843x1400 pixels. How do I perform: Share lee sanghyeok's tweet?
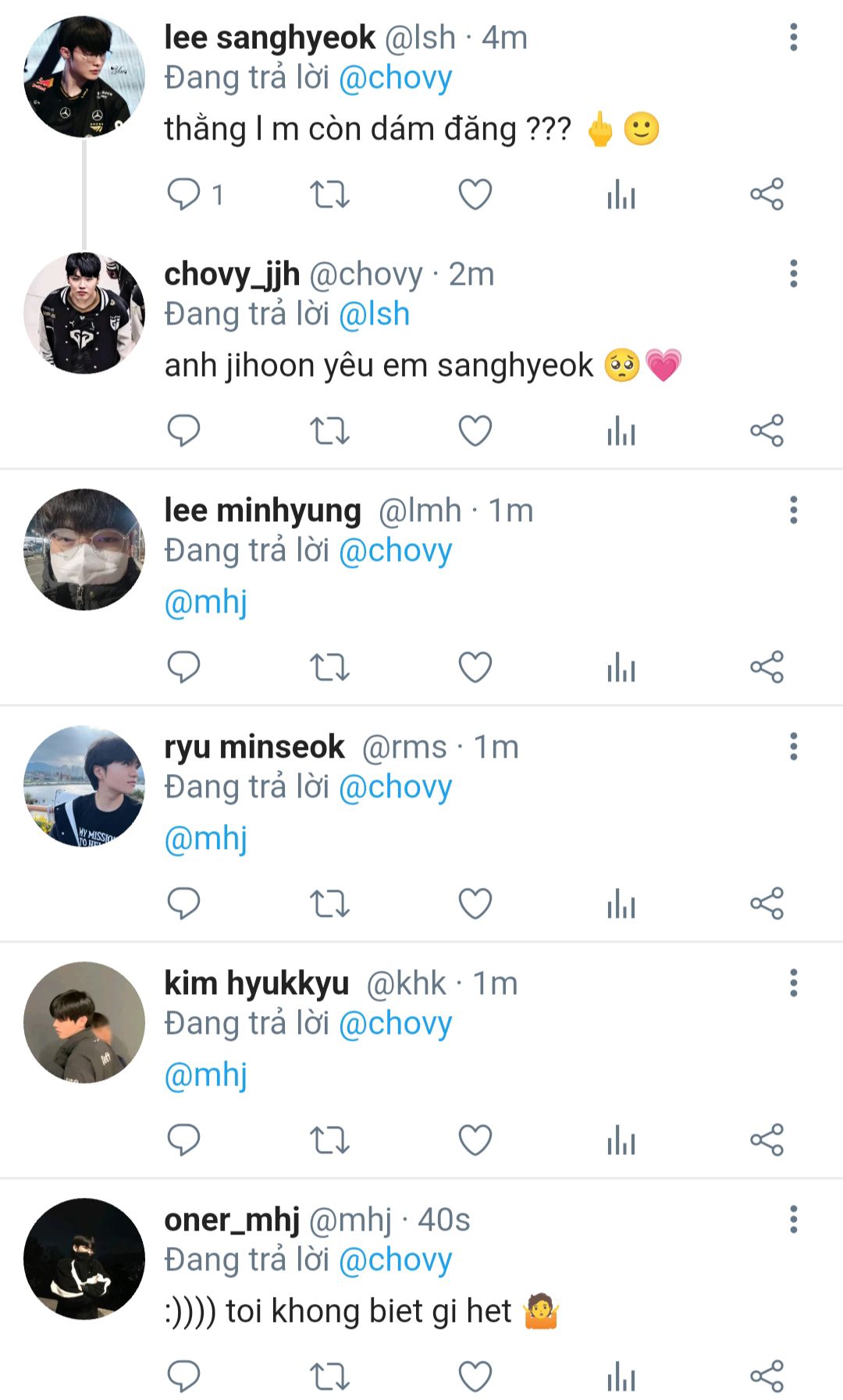pos(767,194)
